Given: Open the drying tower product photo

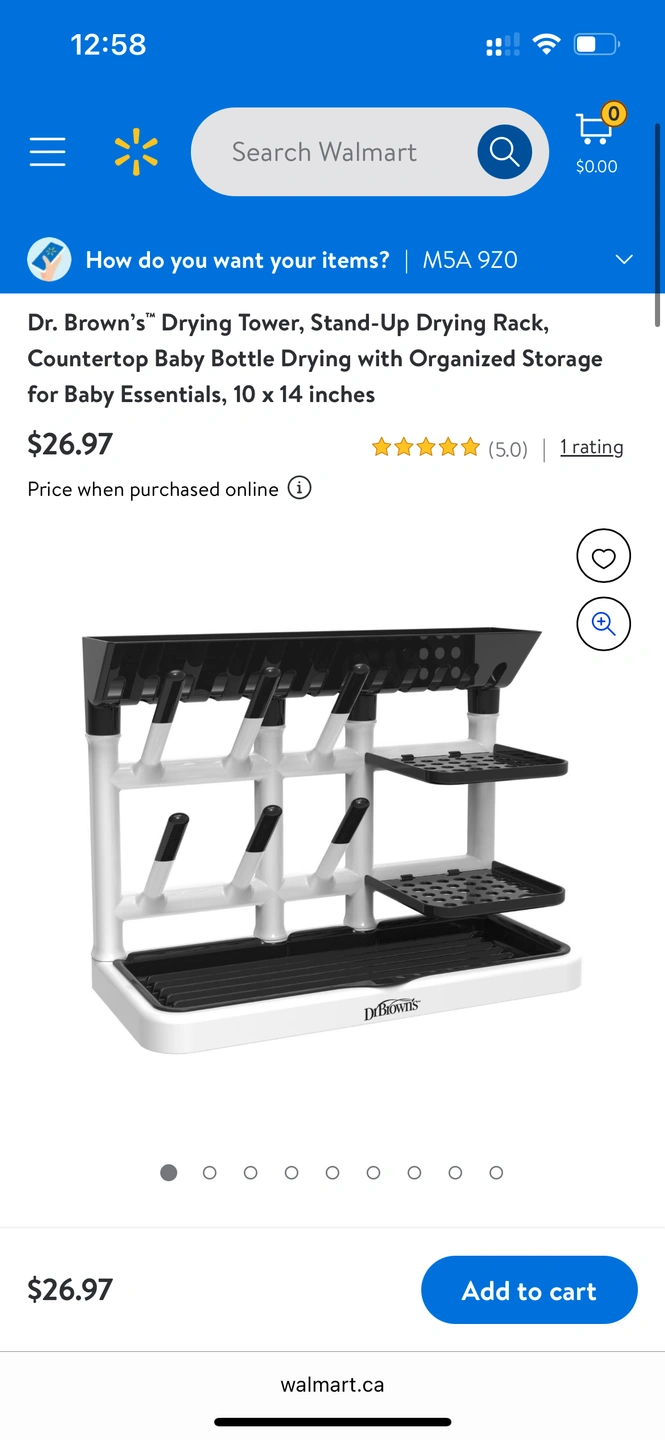Looking at the screenshot, I should pyautogui.click(x=332, y=840).
